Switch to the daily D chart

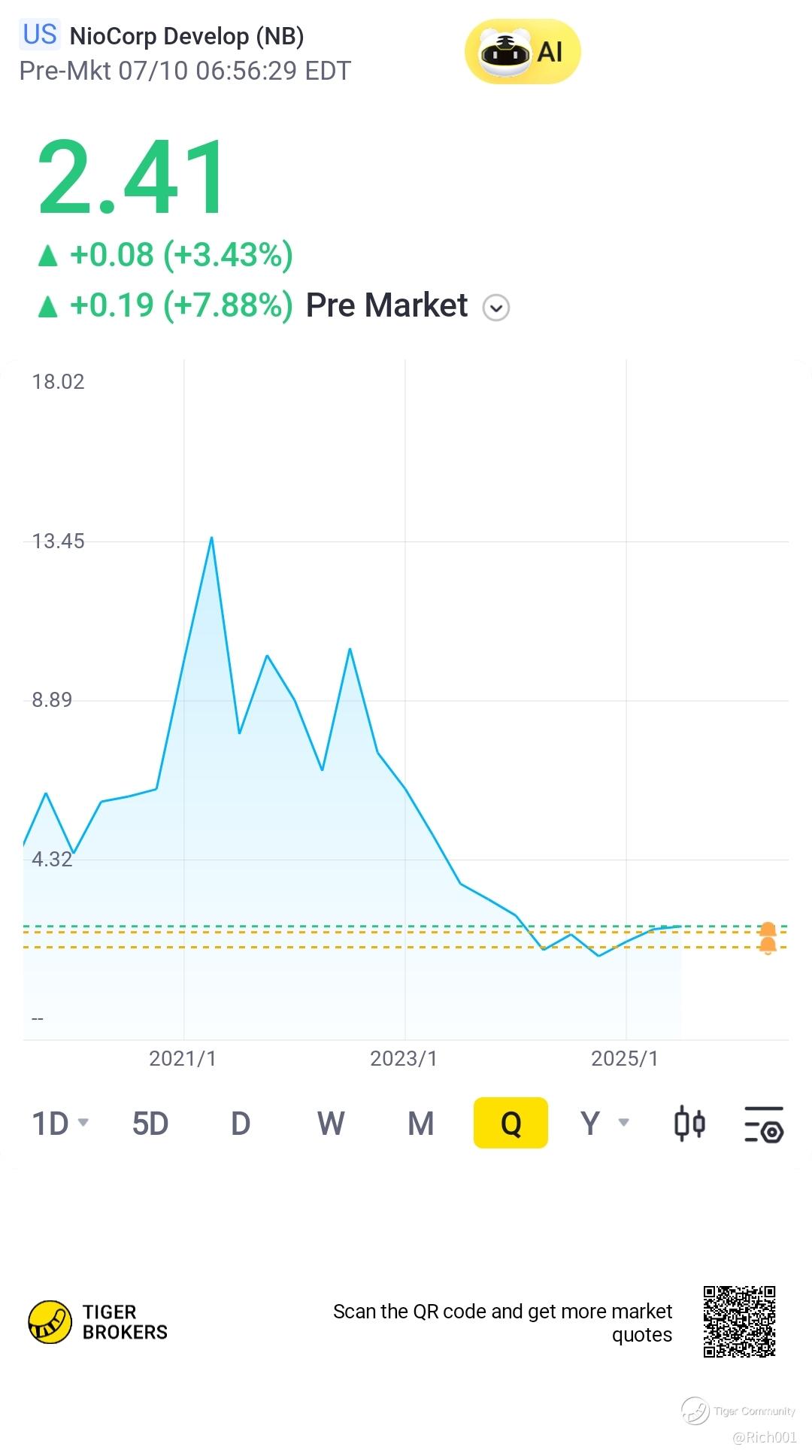point(241,1124)
